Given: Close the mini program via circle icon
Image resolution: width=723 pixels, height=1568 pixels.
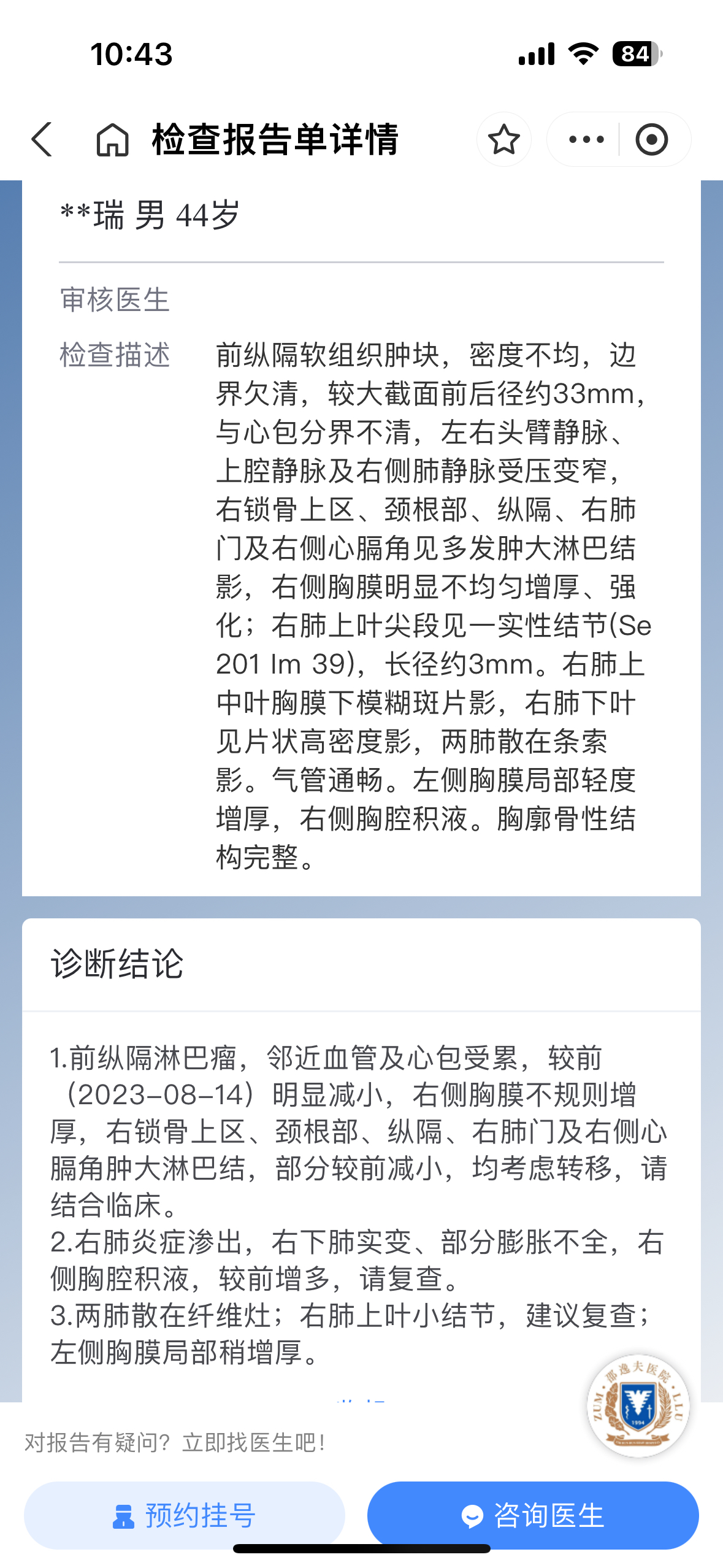Looking at the screenshot, I should point(651,139).
